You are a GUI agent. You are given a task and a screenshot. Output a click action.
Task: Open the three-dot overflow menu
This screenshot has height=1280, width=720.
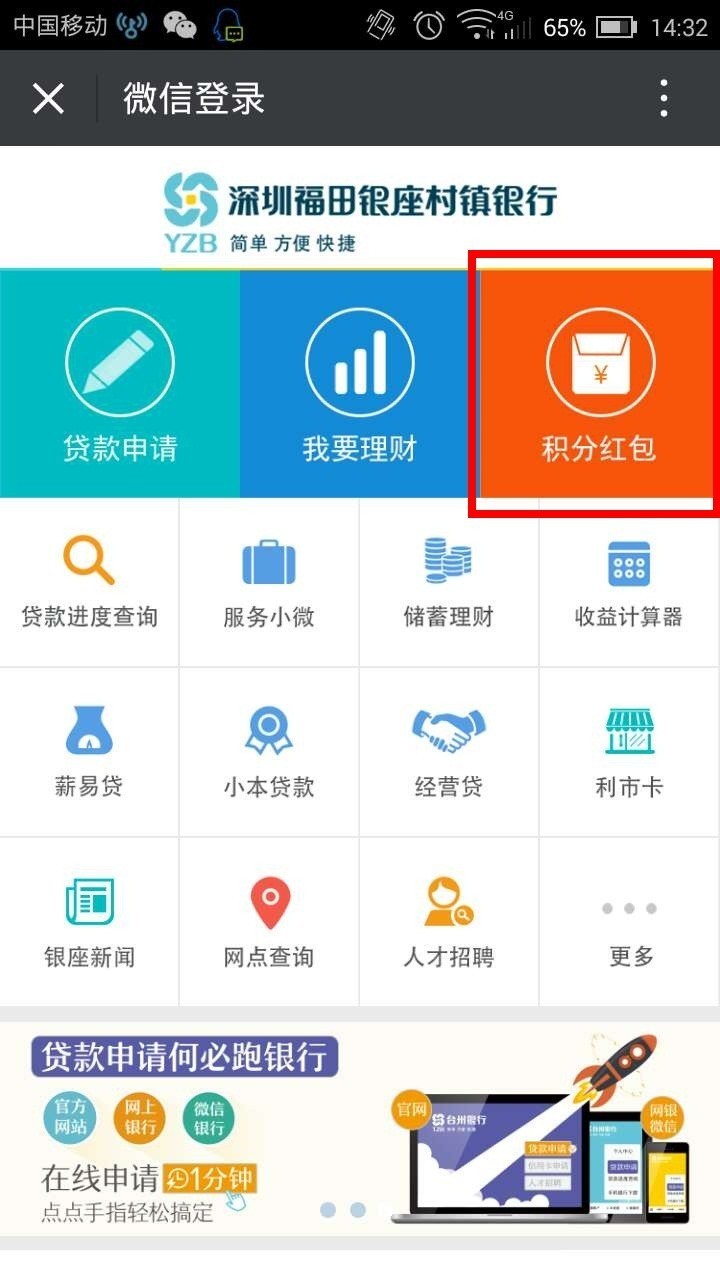tap(662, 98)
